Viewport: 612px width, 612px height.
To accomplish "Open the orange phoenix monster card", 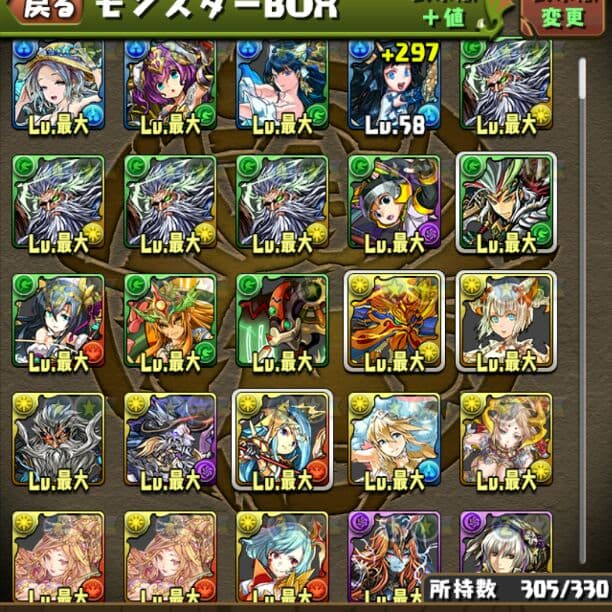I will [x=394, y=320].
